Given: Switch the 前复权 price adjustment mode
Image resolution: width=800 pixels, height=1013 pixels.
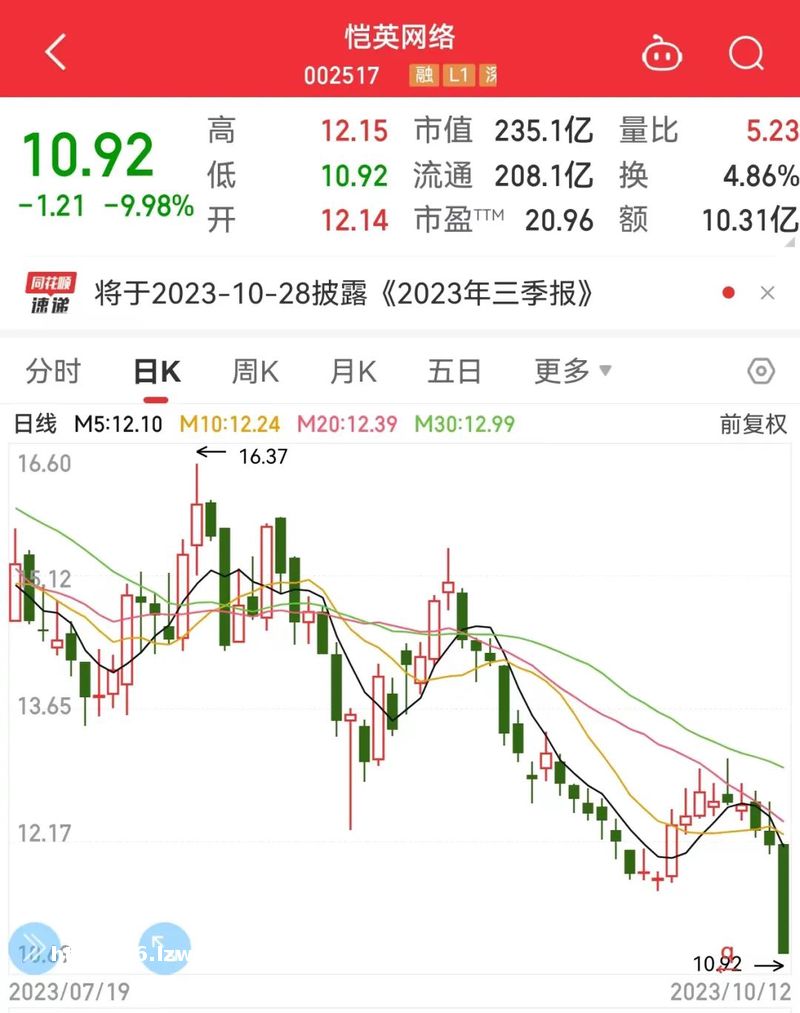Looking at the screenshot, I should (x=753, y=423).
